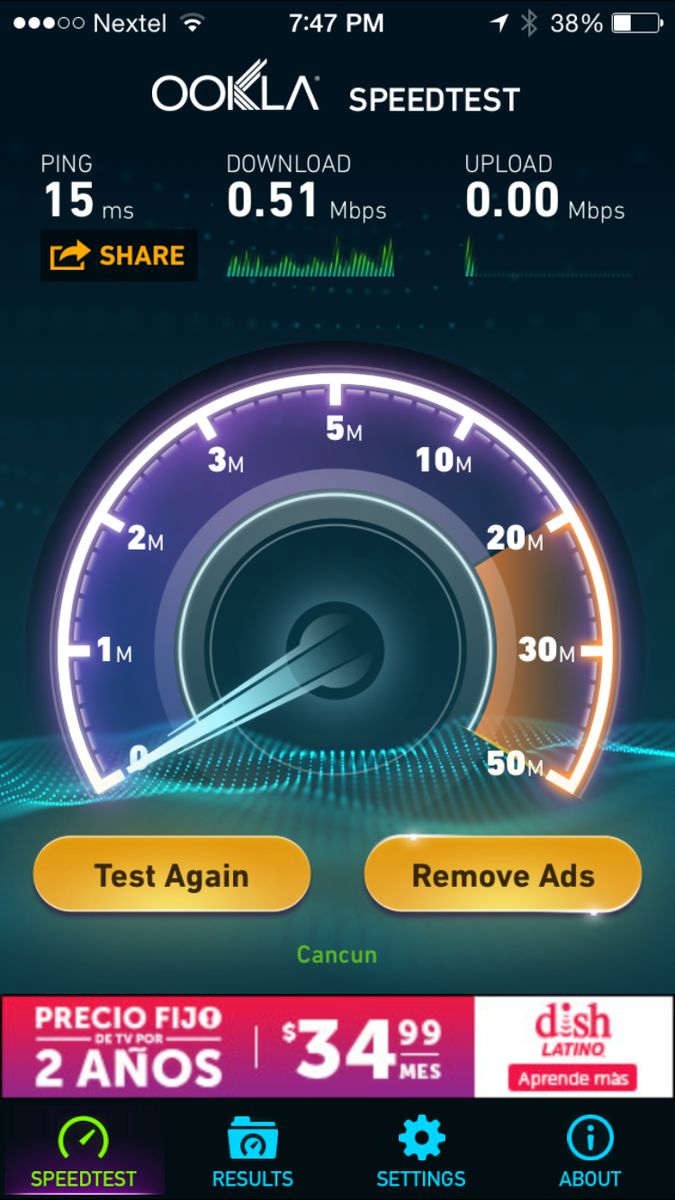Tap Test Again to rerun speedtest
The height and width of the screenshot is (1200, 675).
tap(171, 875)
